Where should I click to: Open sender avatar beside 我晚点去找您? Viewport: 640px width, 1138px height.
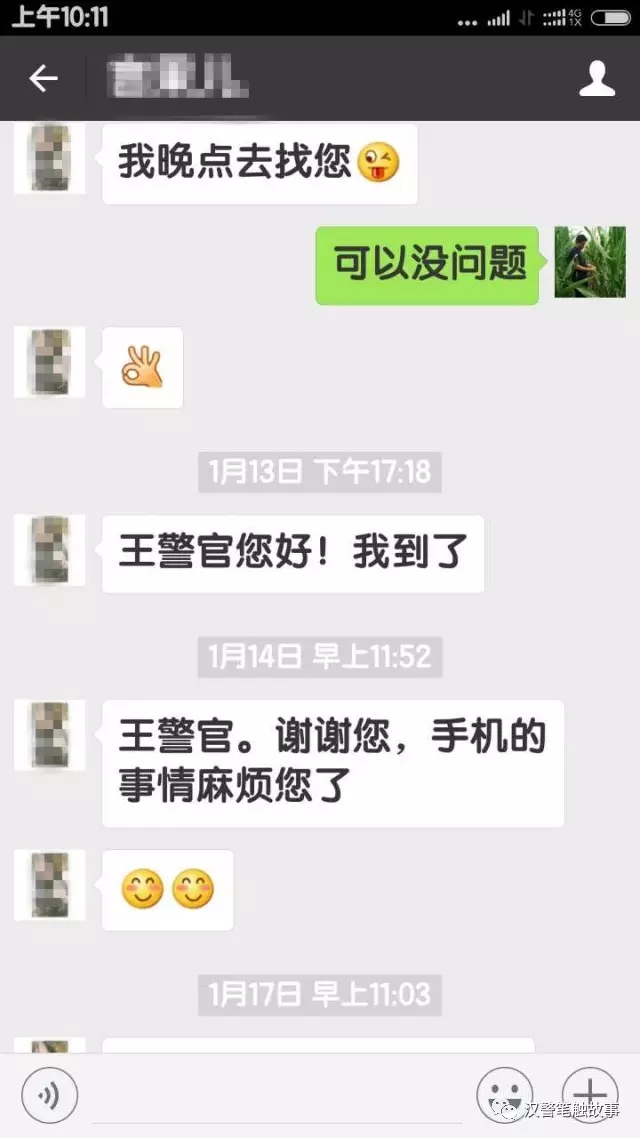pyautogui.click(x=49, y=160)
